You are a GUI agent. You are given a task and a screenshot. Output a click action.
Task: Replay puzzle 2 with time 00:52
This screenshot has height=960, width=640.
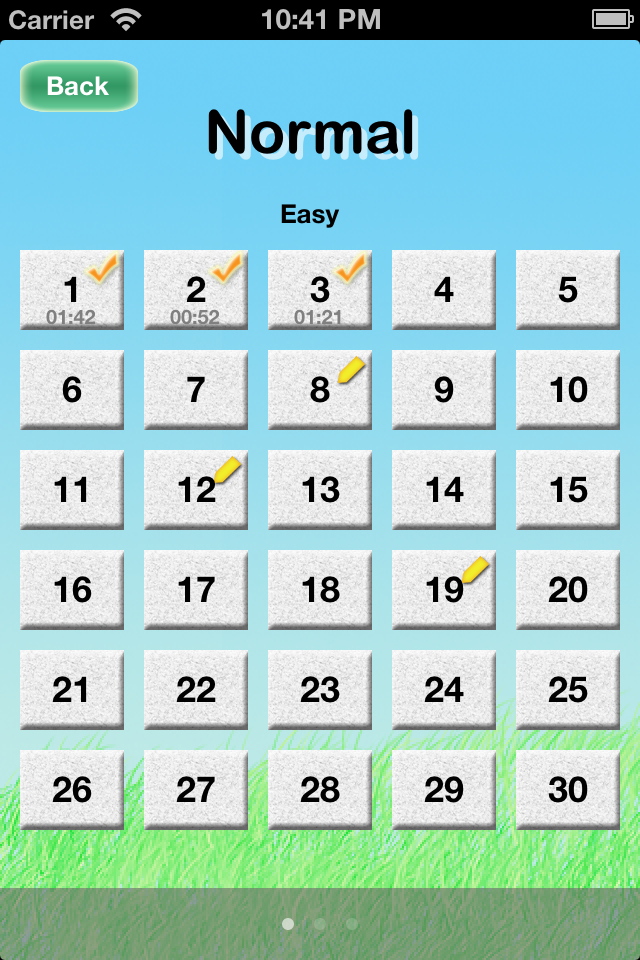pos(196,289)
